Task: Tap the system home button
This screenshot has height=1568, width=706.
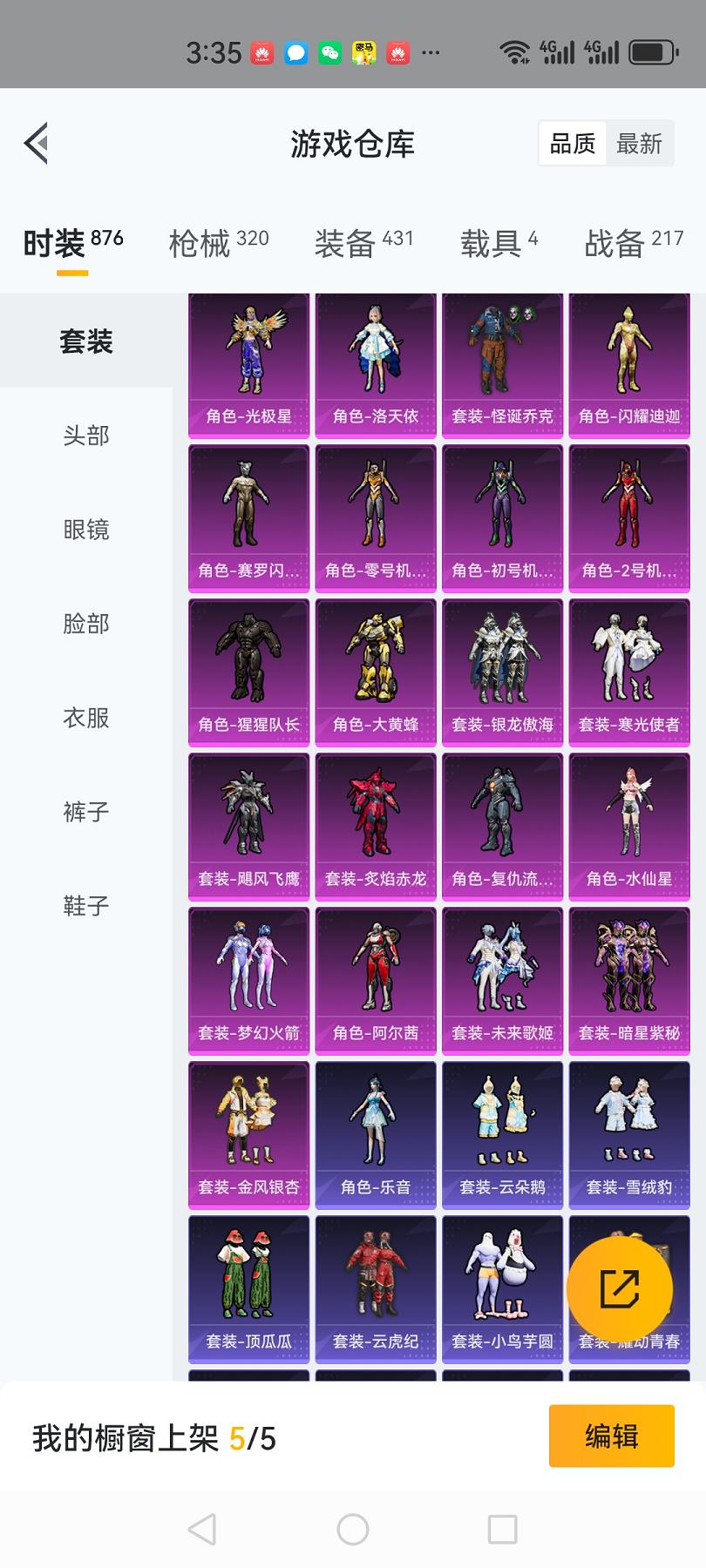Action: tap(353, 1529)
